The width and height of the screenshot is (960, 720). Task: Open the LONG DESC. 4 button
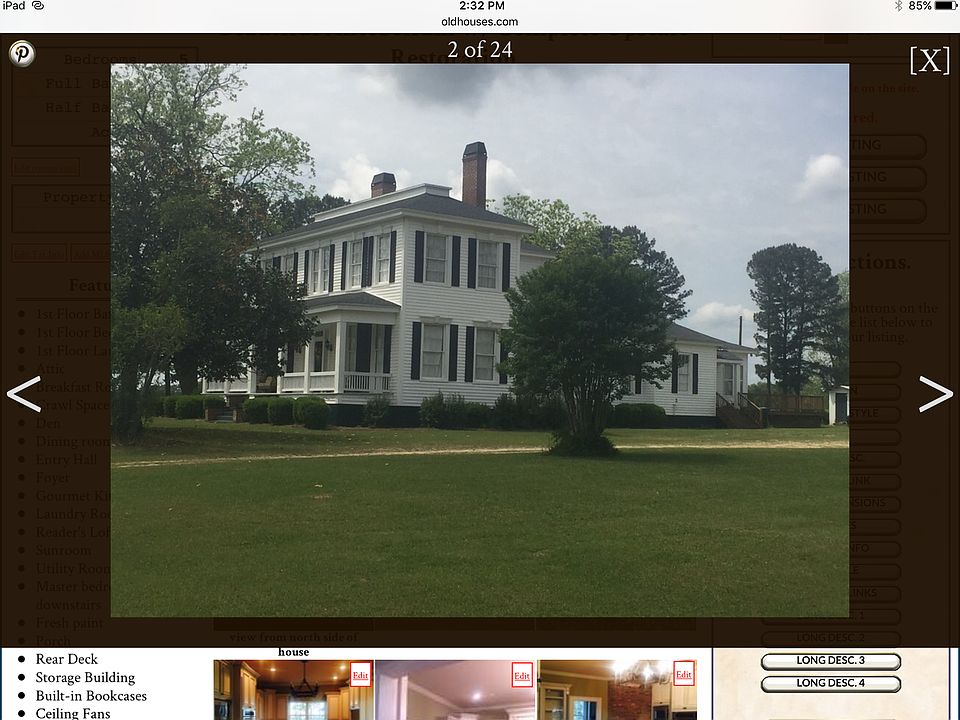(830, 684)
